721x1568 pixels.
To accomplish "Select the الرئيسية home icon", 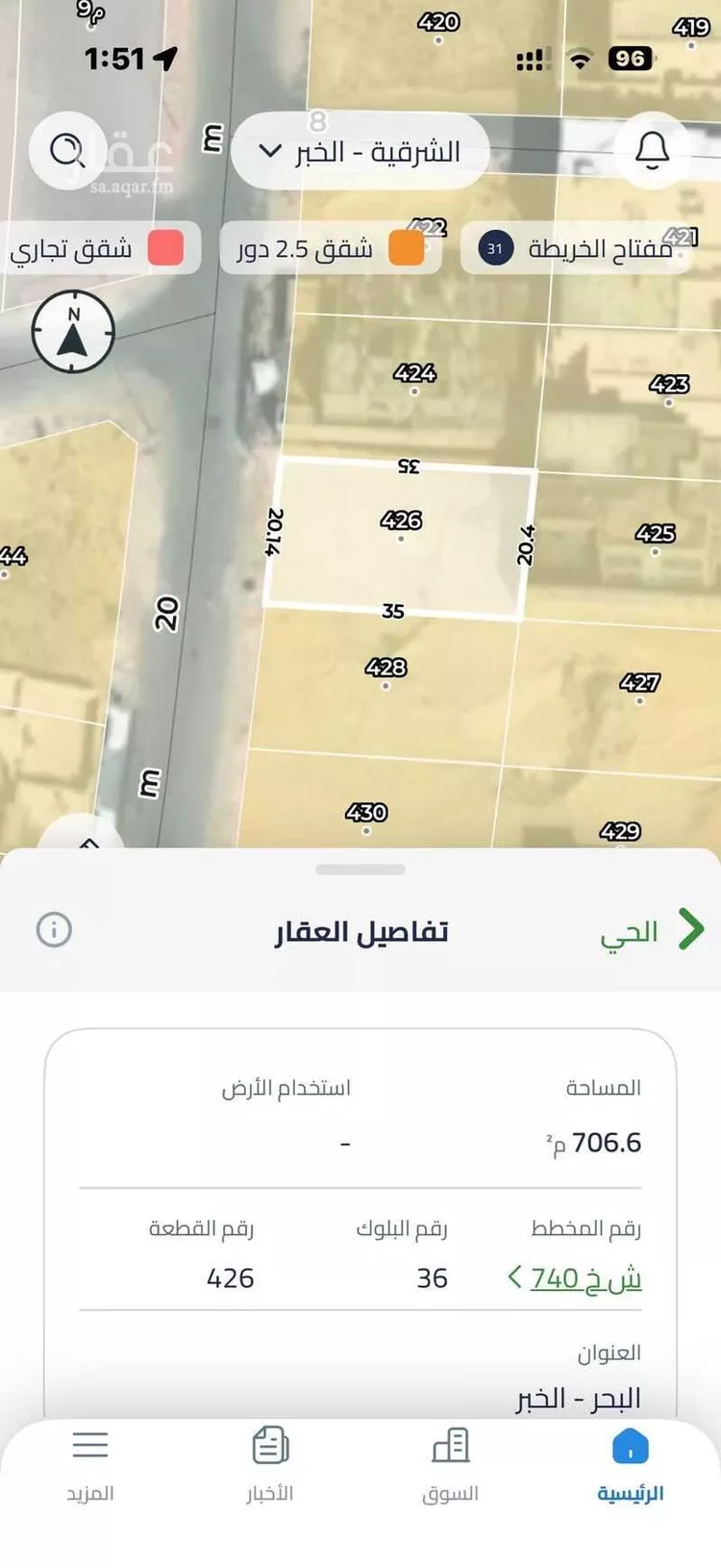I will 630,1445.
